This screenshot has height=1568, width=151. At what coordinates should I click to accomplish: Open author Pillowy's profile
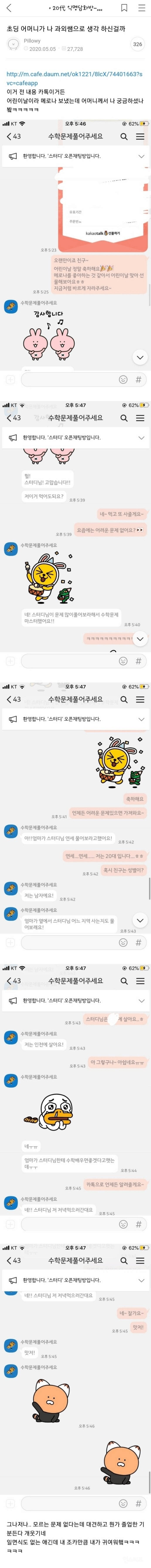click(32, 41)
